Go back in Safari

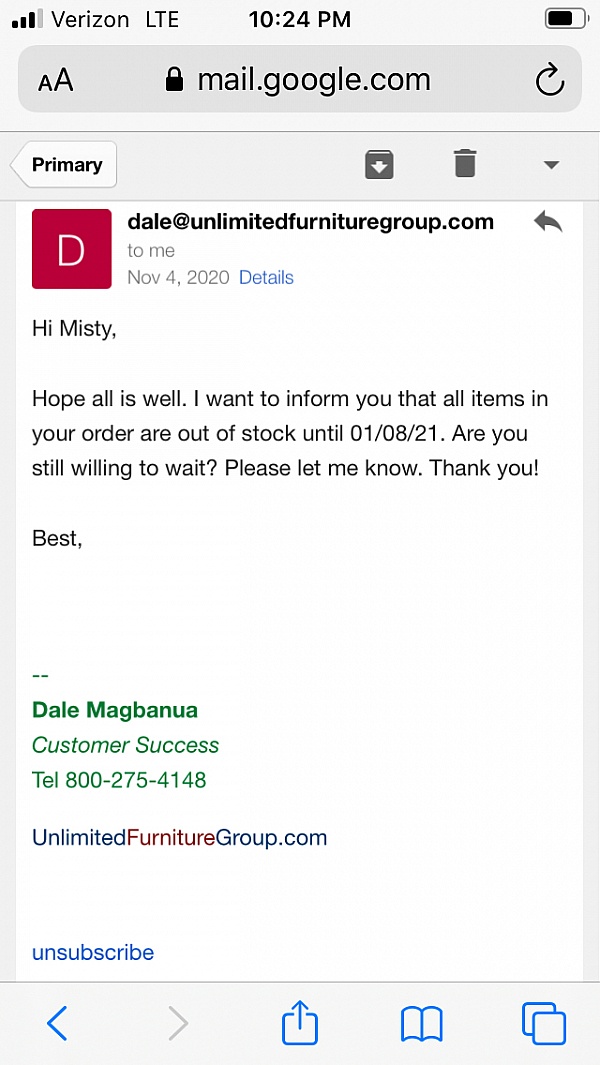pos(57,1023)
